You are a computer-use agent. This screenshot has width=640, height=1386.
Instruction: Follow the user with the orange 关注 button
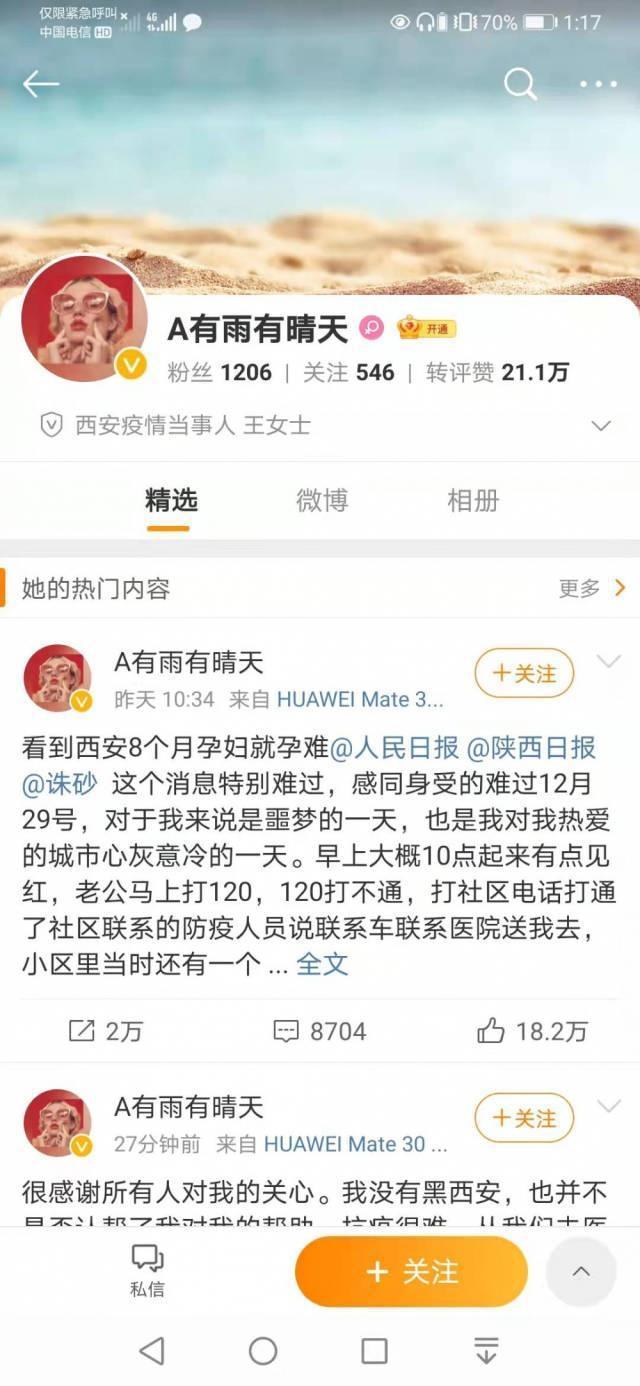tap(411, 1271)
